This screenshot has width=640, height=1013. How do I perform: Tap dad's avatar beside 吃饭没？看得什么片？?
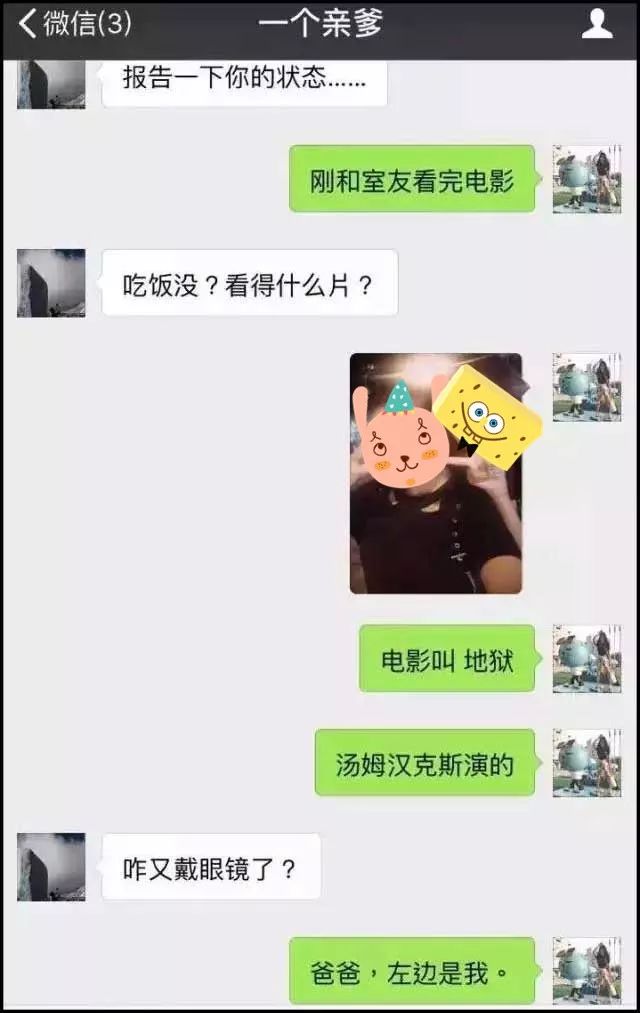51,283
